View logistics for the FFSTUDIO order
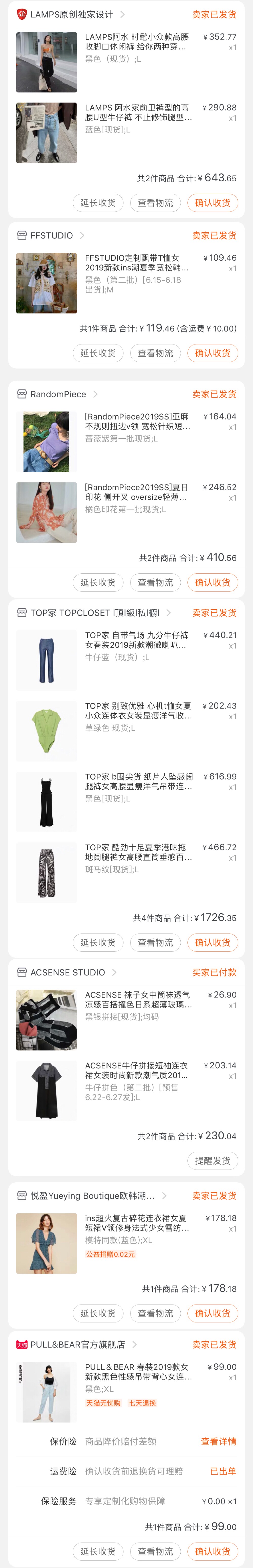The height and width of the screenshot is (1568, 253). pyautogui.click(x=155, y=353)
